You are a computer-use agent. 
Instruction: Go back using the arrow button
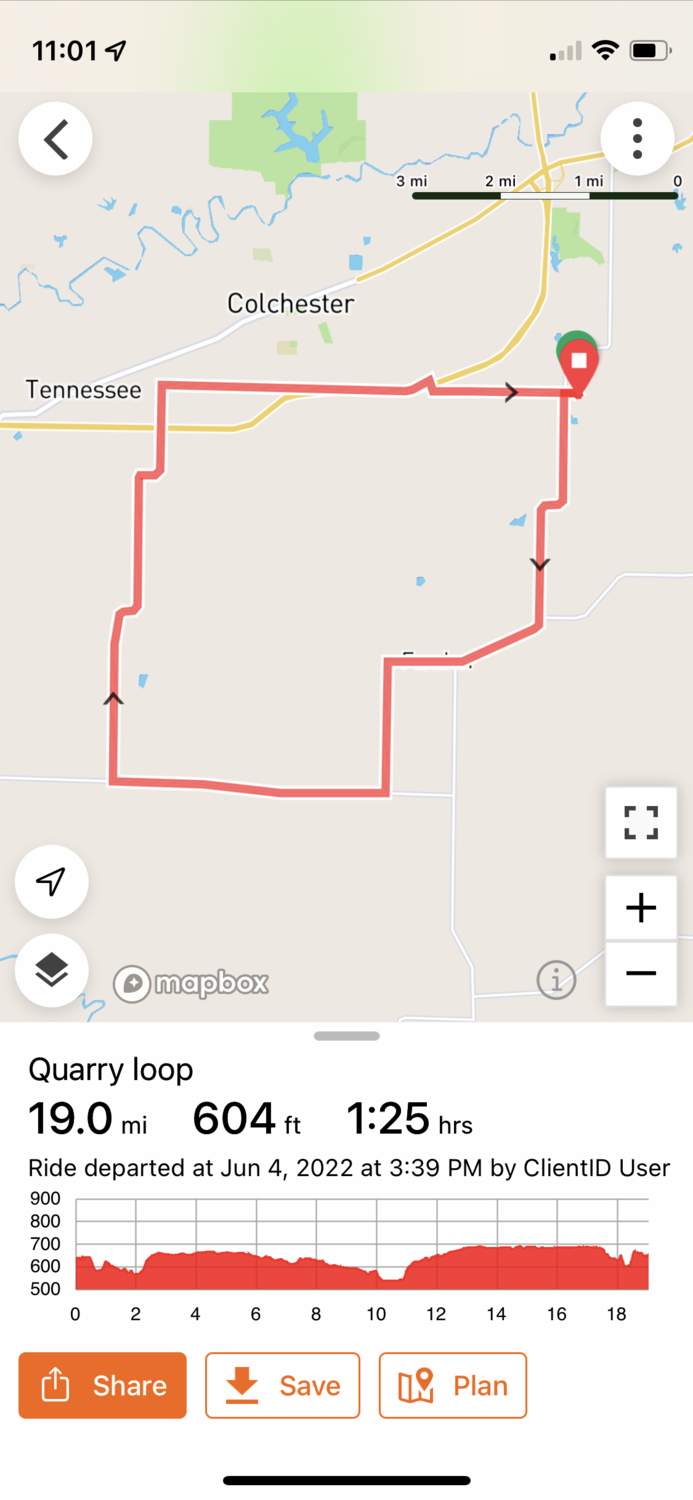(56, 139)
